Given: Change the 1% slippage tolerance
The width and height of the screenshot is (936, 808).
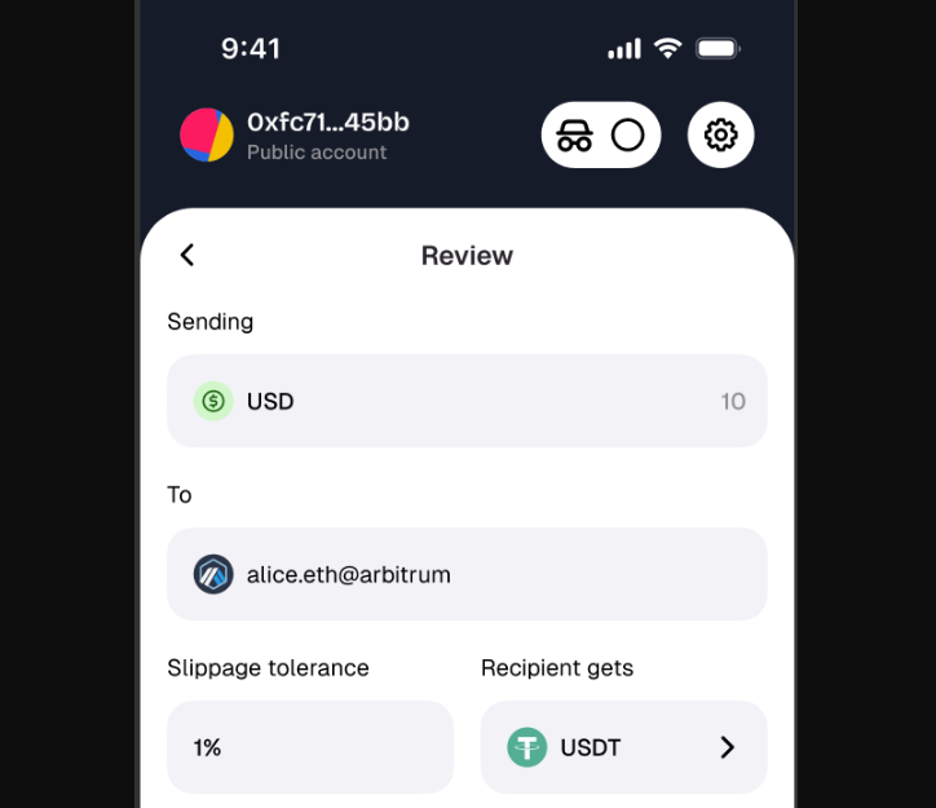Looking at the screenshot, I should point(310,747).
